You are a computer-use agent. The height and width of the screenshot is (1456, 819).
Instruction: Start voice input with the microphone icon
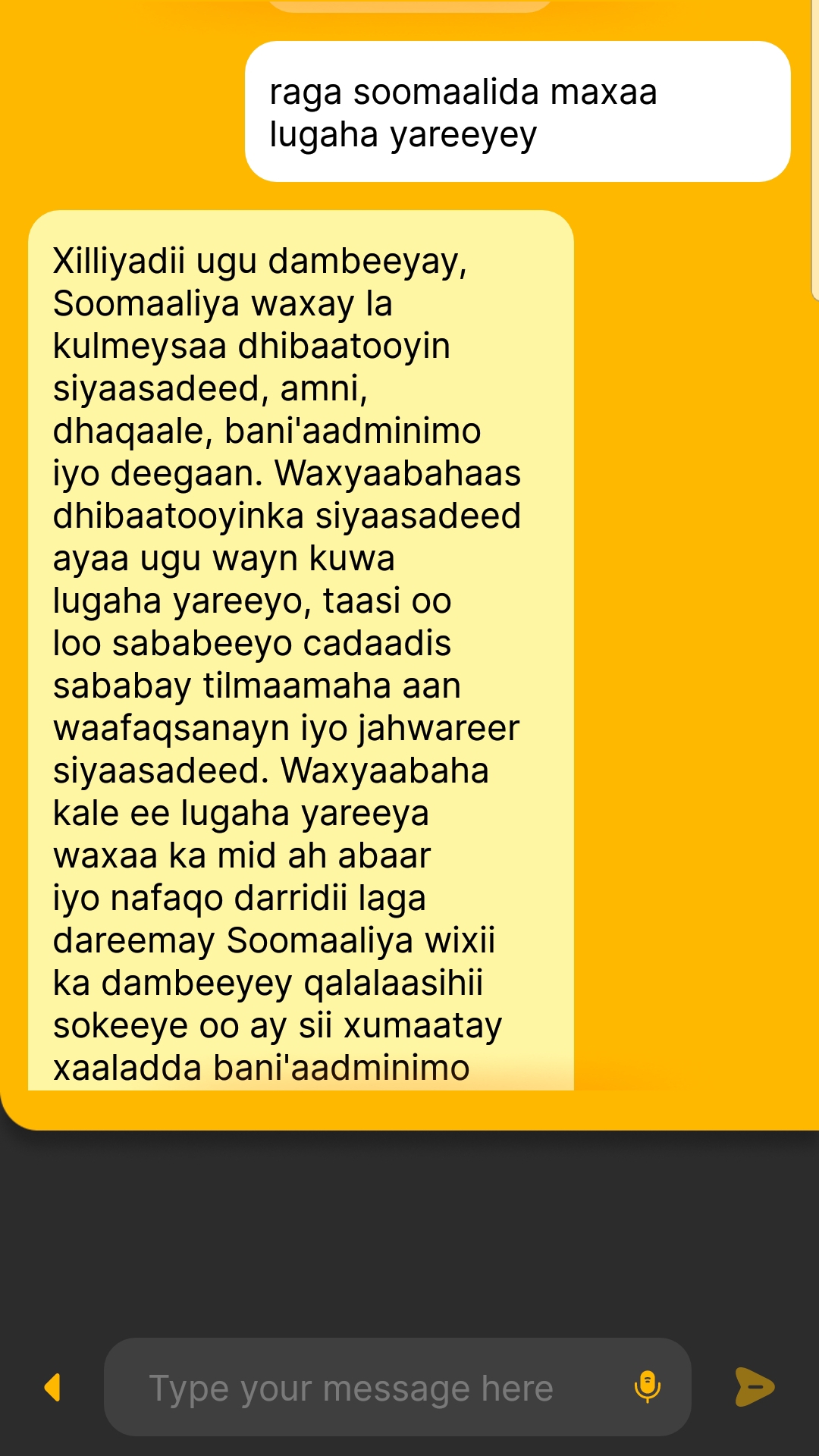coord(647,1386)
